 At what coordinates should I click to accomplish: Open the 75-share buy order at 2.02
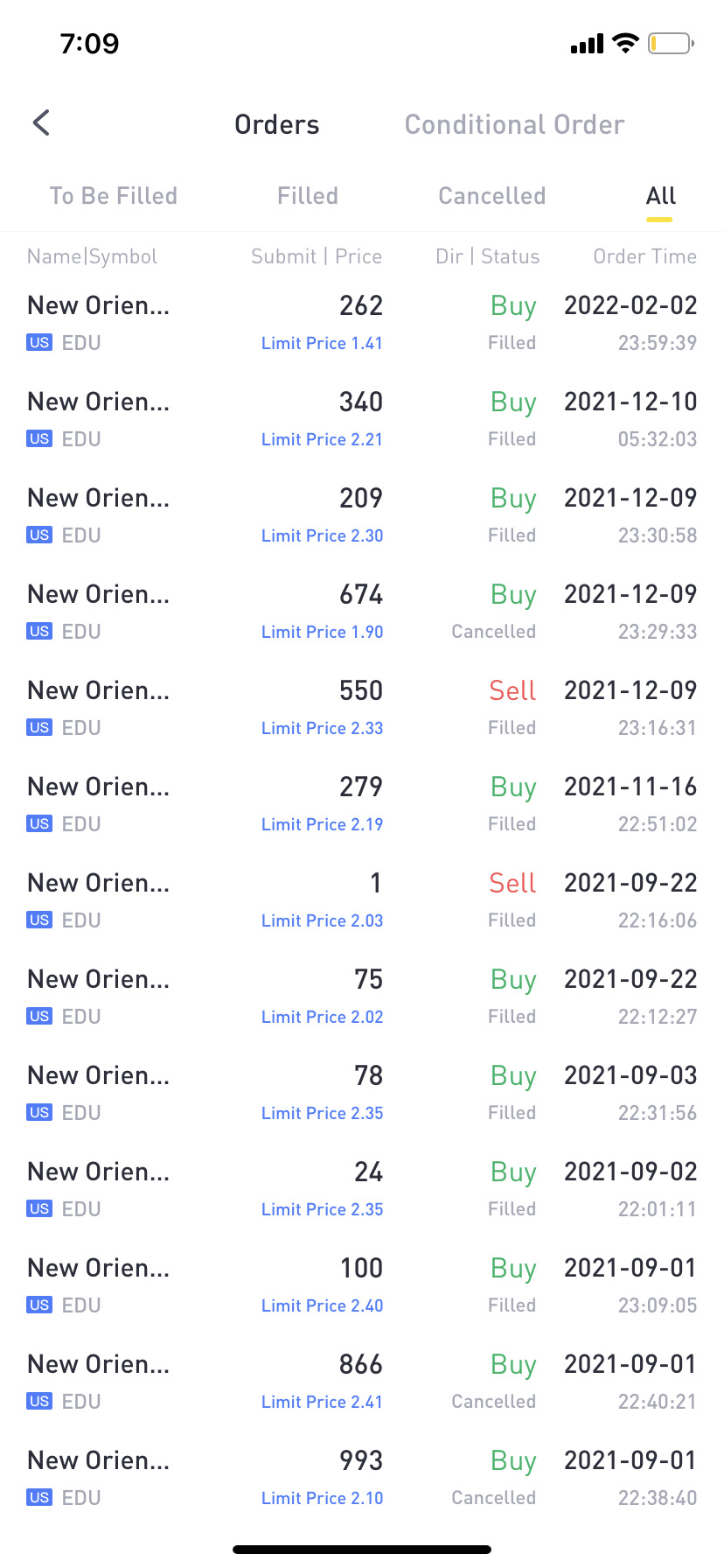click(362, 997)
